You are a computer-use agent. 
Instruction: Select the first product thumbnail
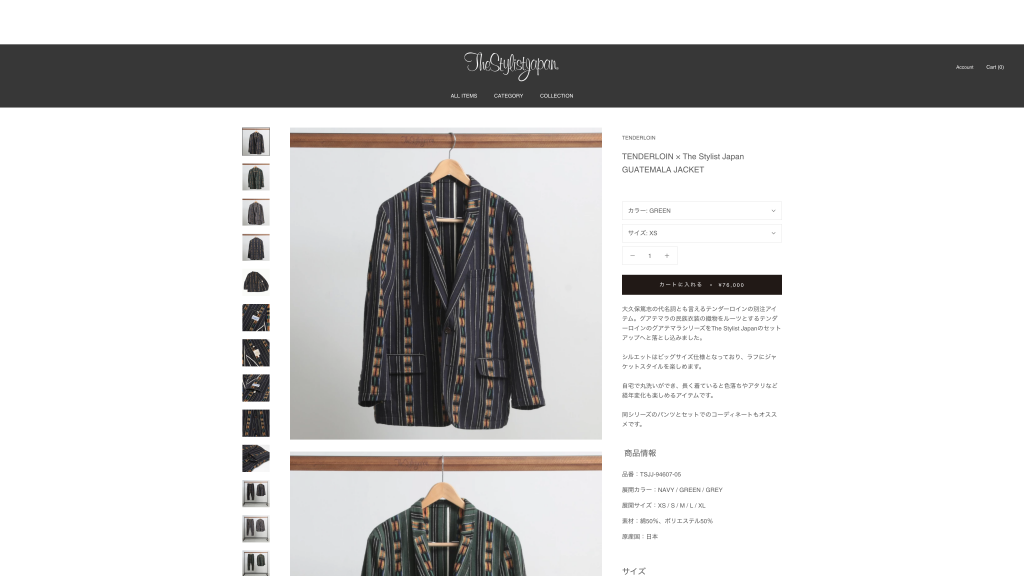coord(255,142)
